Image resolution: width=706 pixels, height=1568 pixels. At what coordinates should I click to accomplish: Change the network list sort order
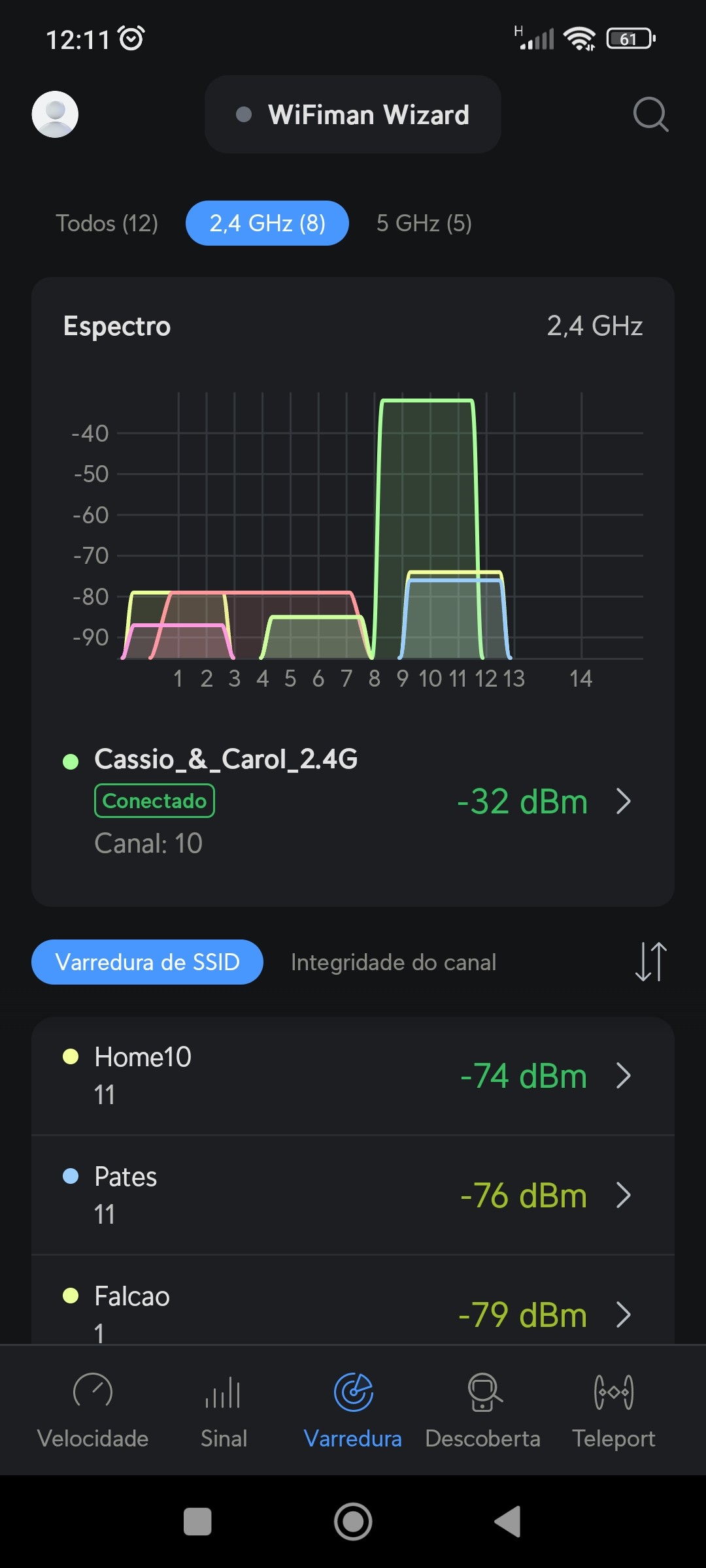click(x=650, y=962)
